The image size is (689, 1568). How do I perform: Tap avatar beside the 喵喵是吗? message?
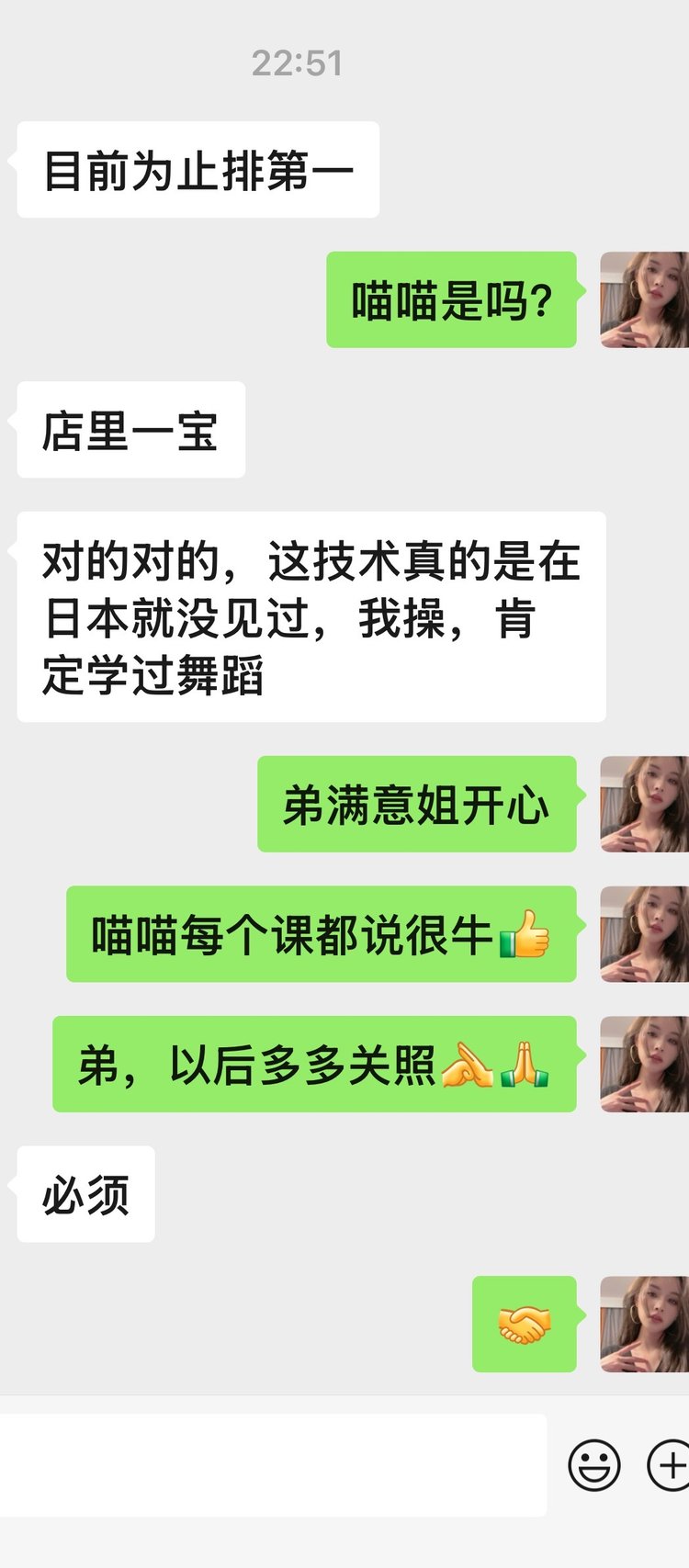[x=645, y=299]
